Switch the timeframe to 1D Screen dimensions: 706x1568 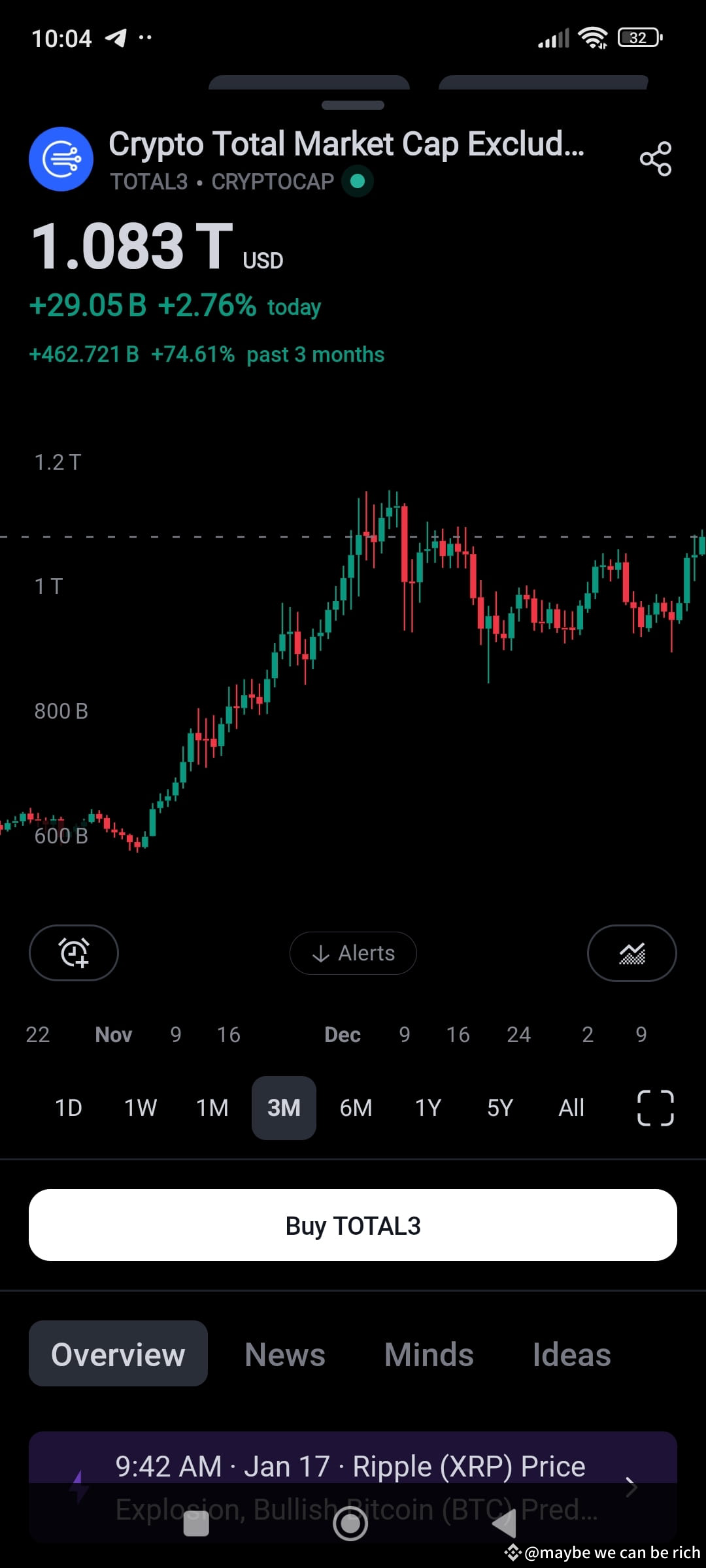click(68, 1107)
